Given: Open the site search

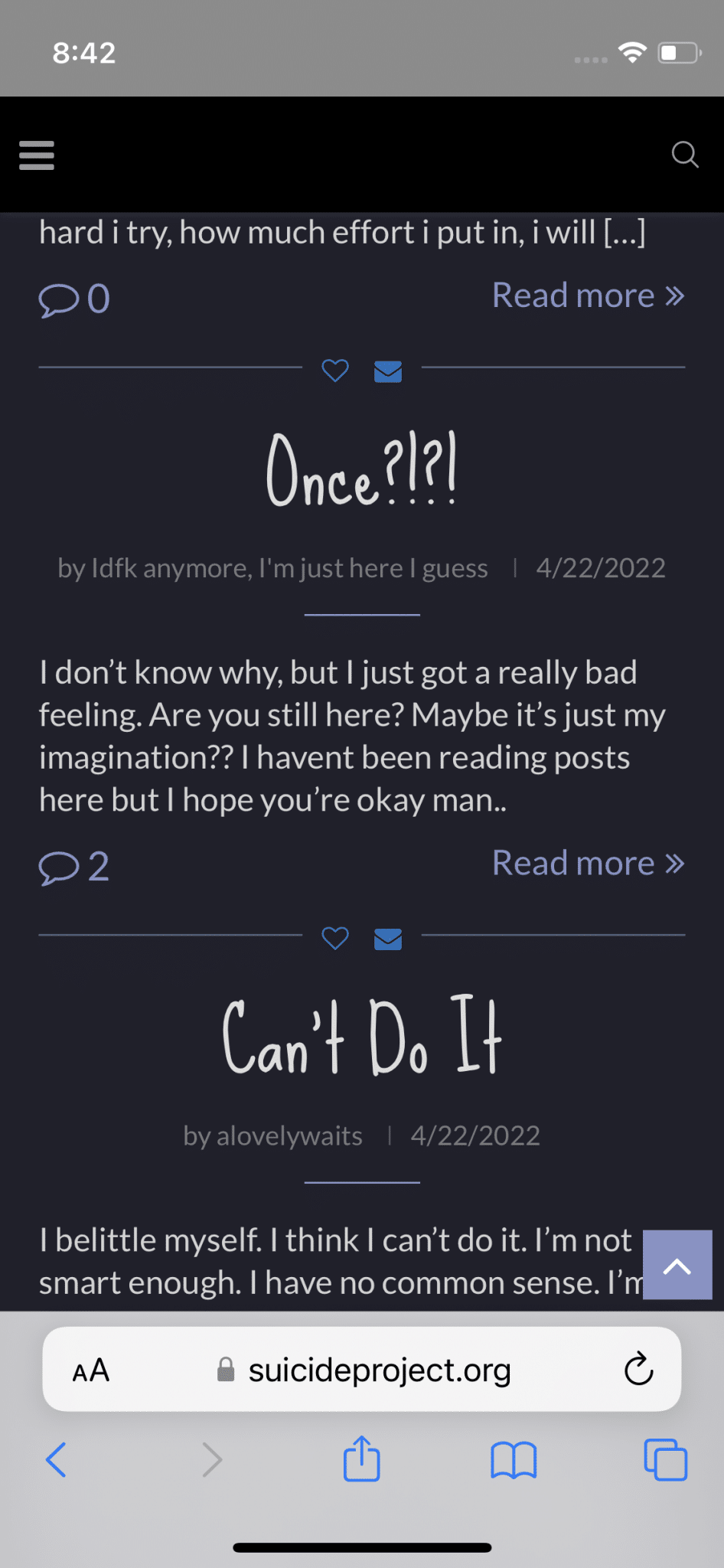Looking at the screenshot, I should pyautogui.click(x=684, y=155).
